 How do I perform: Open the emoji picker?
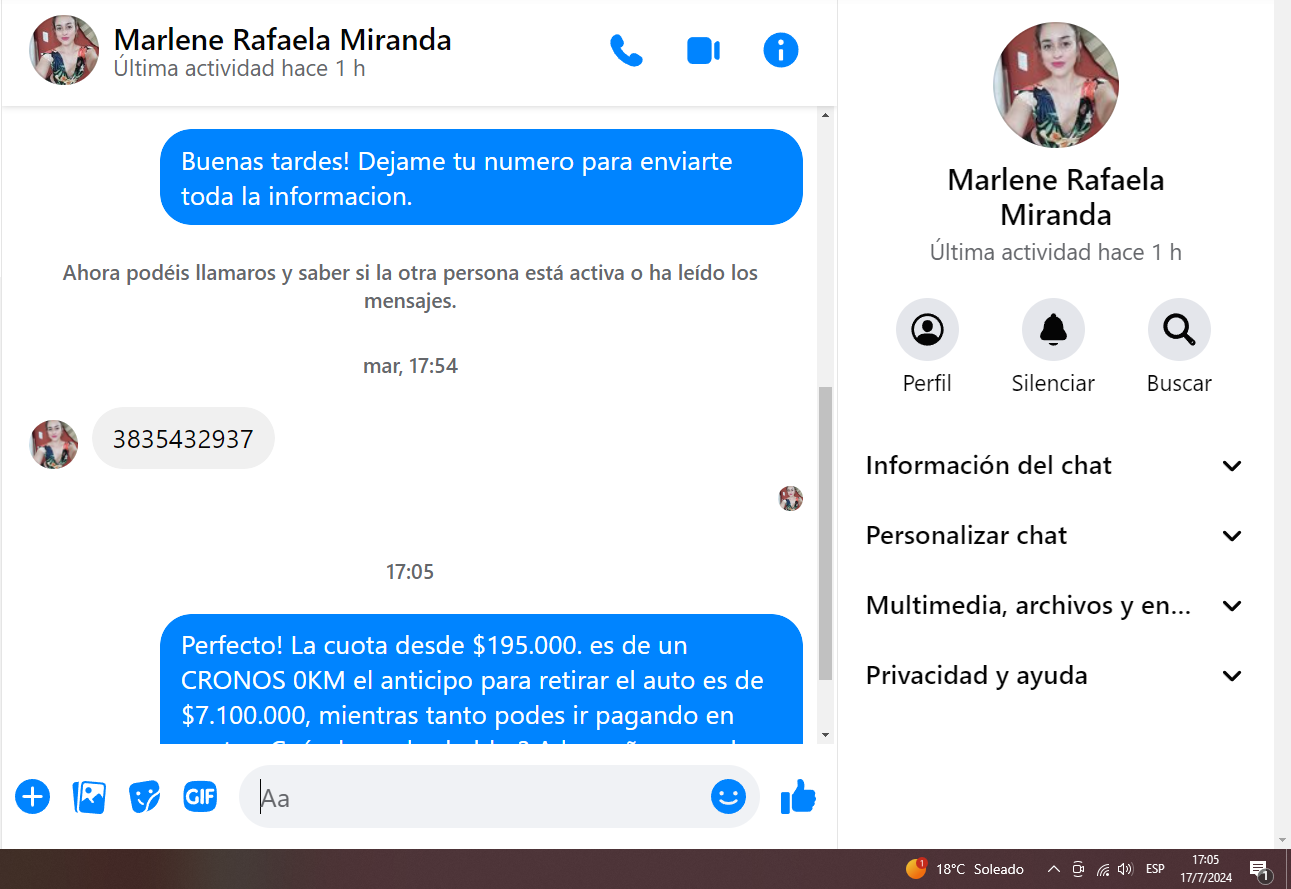728,797
